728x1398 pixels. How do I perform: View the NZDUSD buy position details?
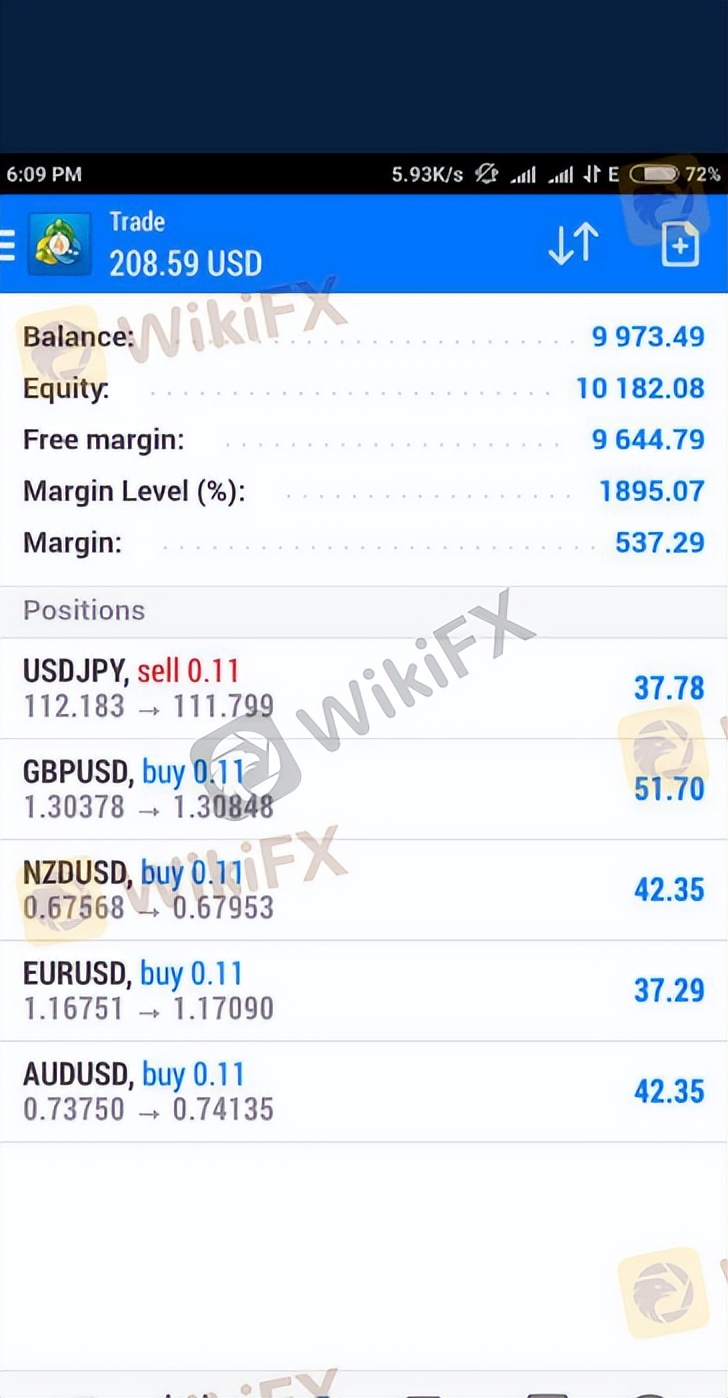coord(364,890)
